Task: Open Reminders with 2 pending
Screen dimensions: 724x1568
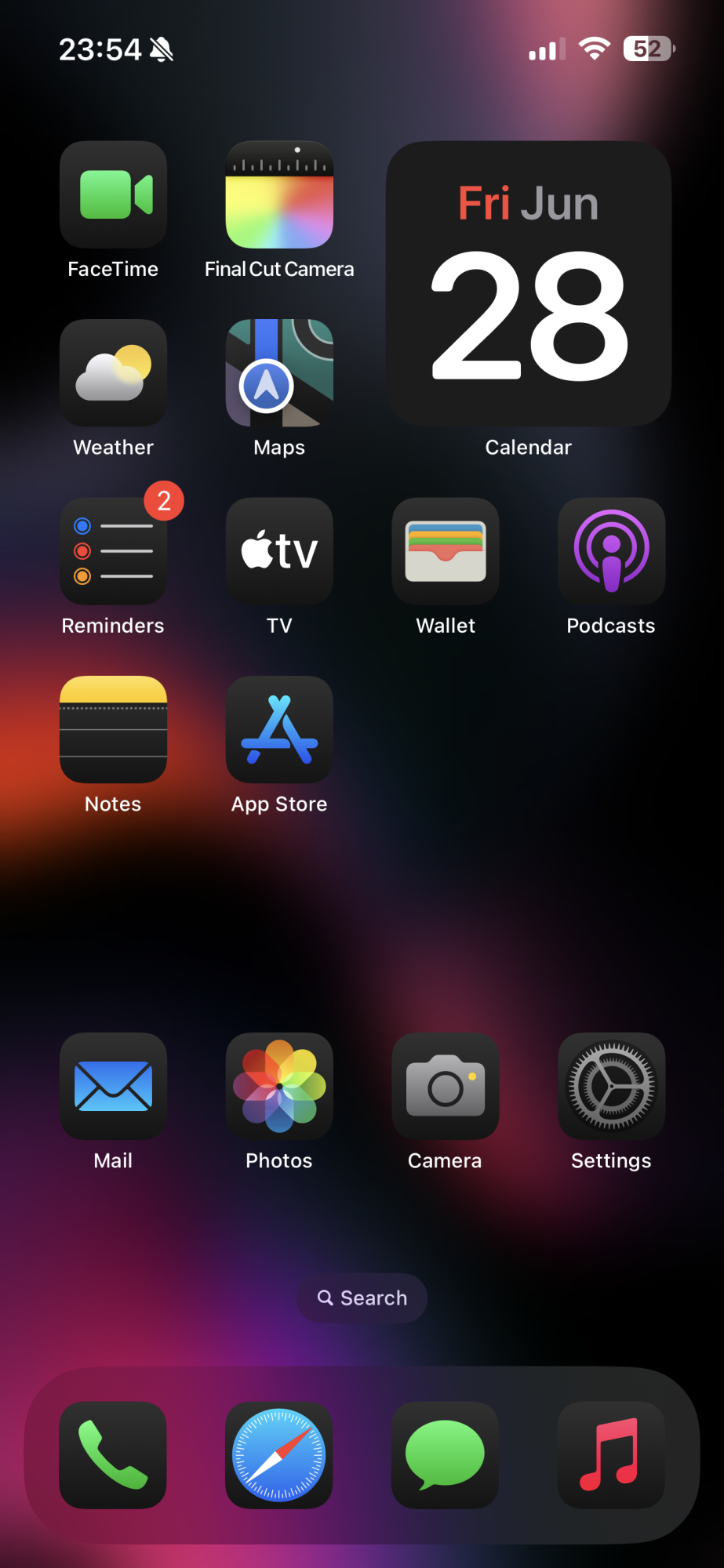Action: [x=113, y=551]
